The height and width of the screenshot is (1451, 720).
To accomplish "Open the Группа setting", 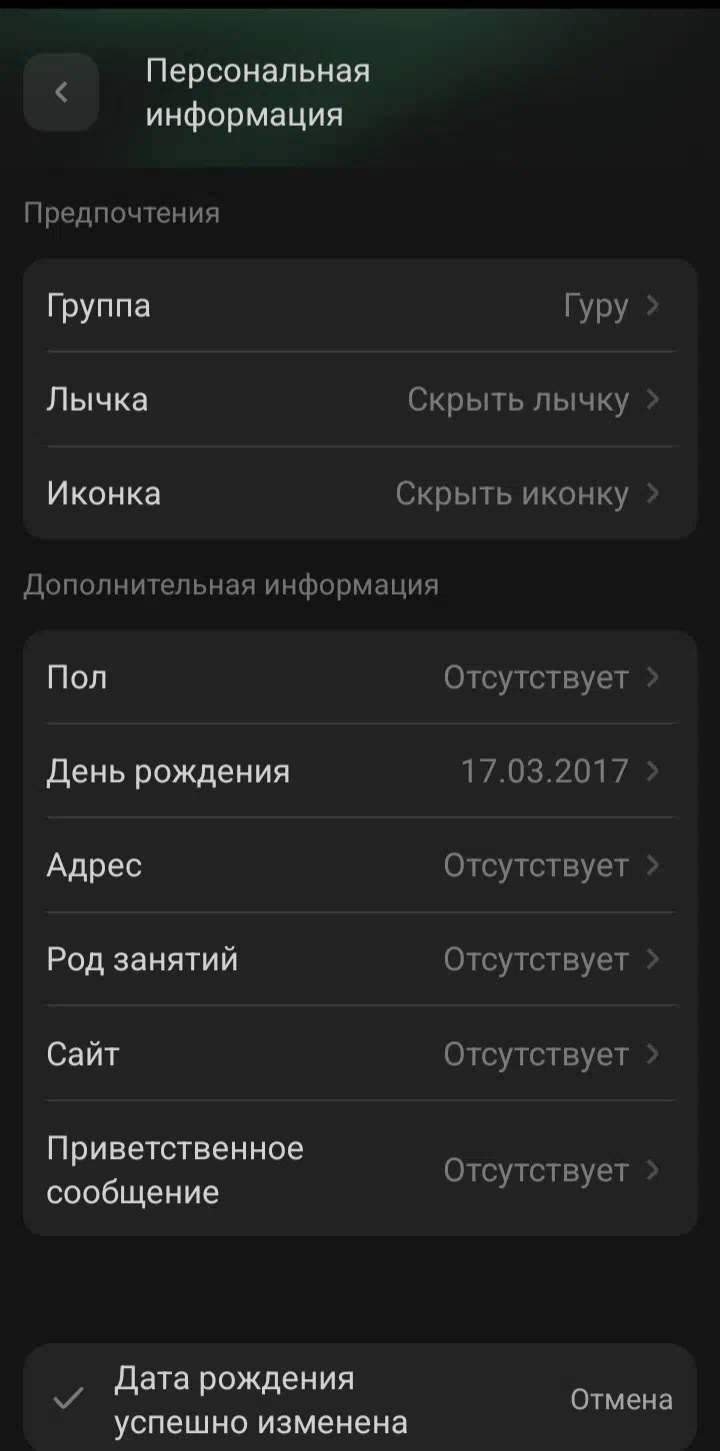I will pos(360,305).
